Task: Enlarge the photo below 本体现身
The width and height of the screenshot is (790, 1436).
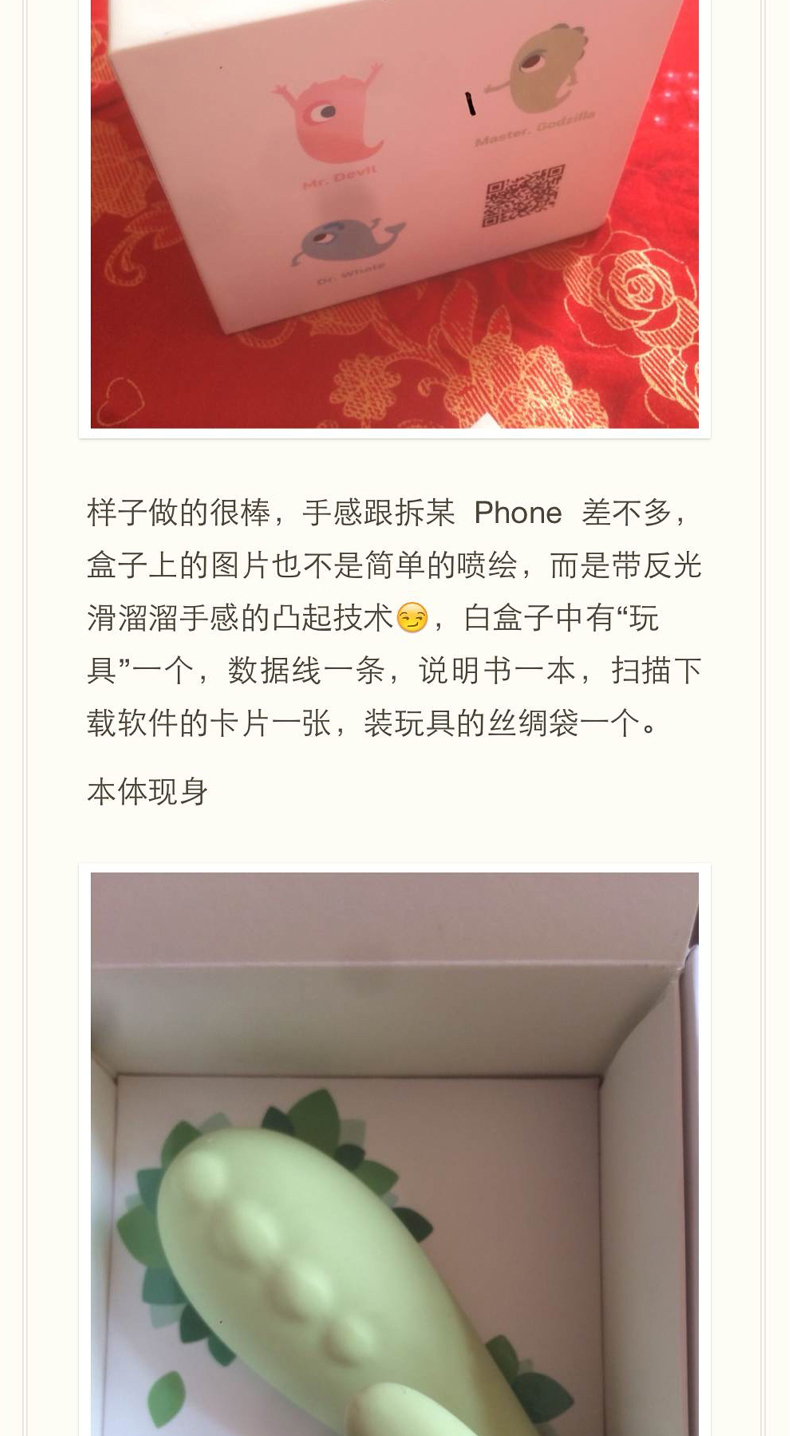Action: tap(394, 1154)
